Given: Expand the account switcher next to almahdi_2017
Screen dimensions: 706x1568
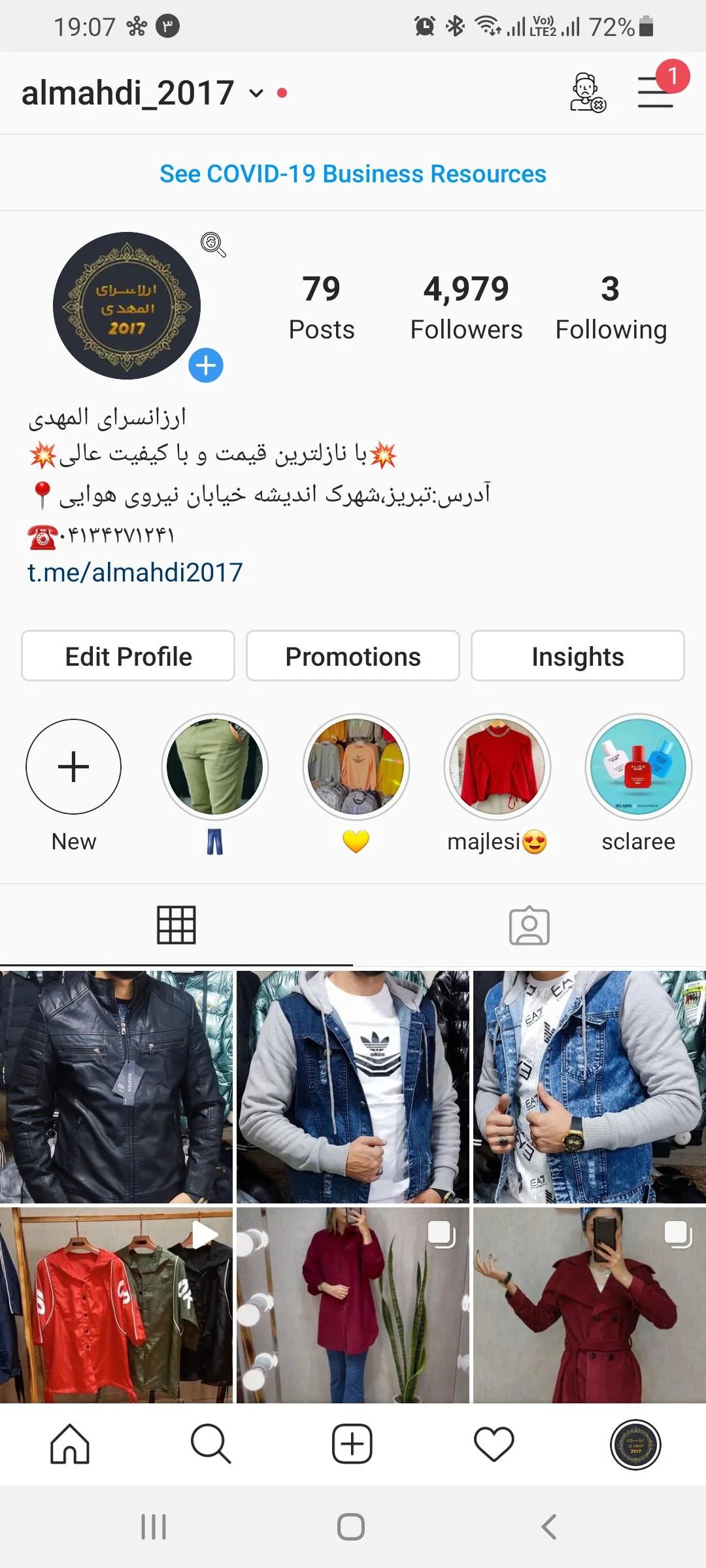Looking at the screenshot, I should 255,93.
